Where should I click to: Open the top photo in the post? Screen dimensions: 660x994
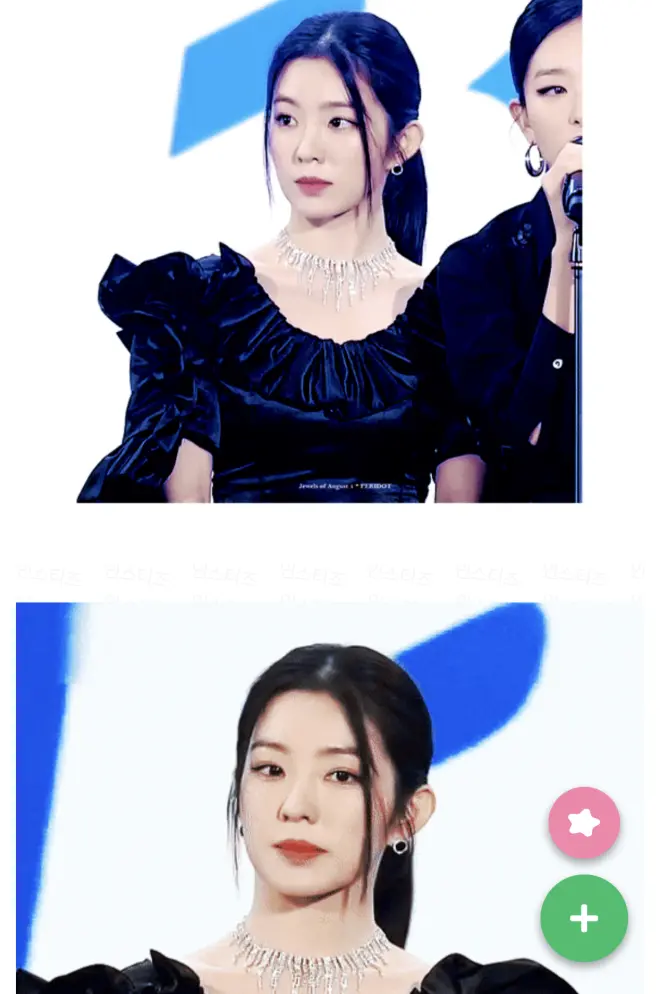pyautogui.click(x=330, y=250)
